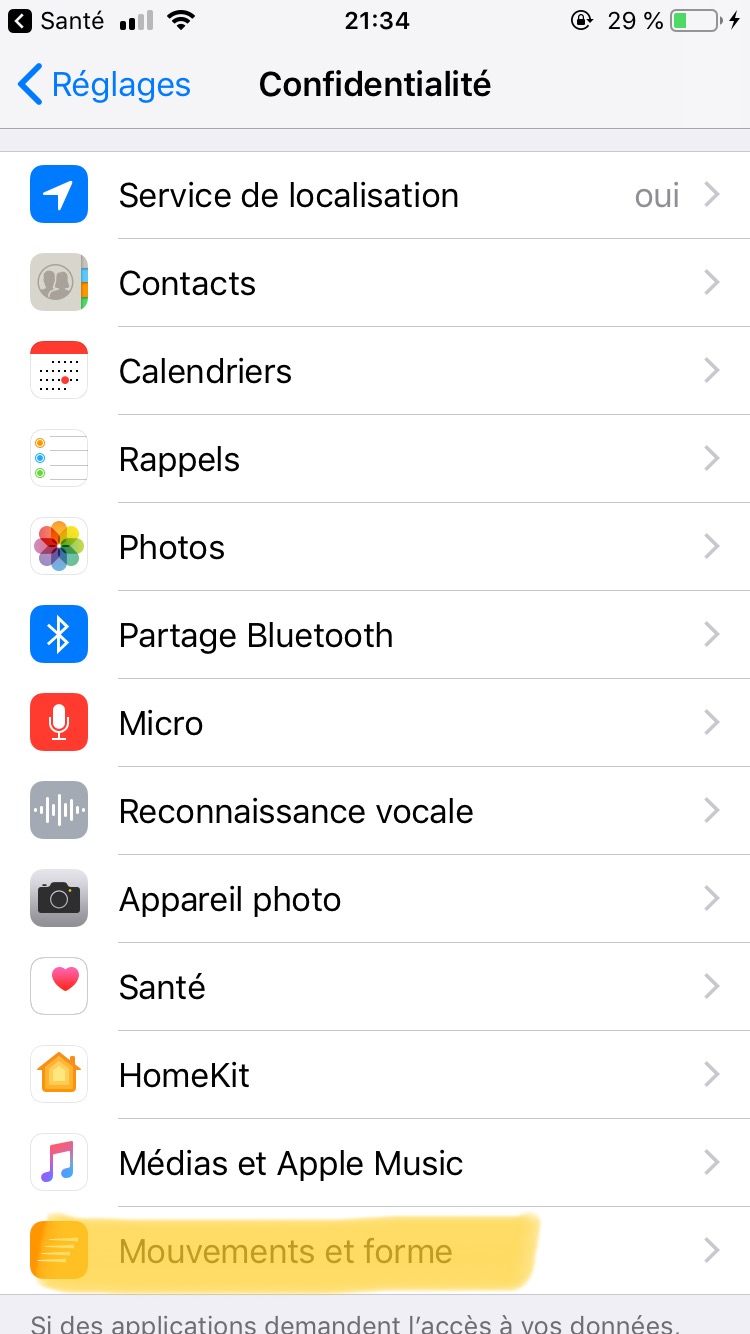Select the Calendriers row
Image resolution: width=750 pixels, height=1334 pixels.
[x=206, y=372]
